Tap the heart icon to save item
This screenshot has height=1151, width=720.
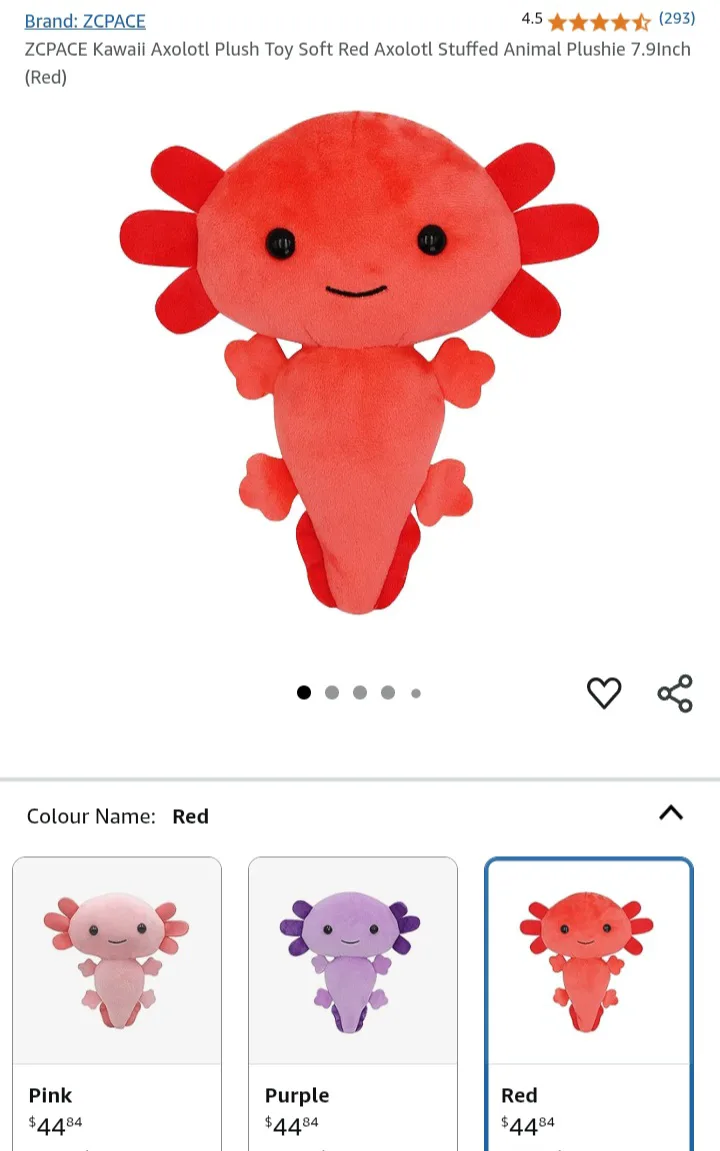604,692
